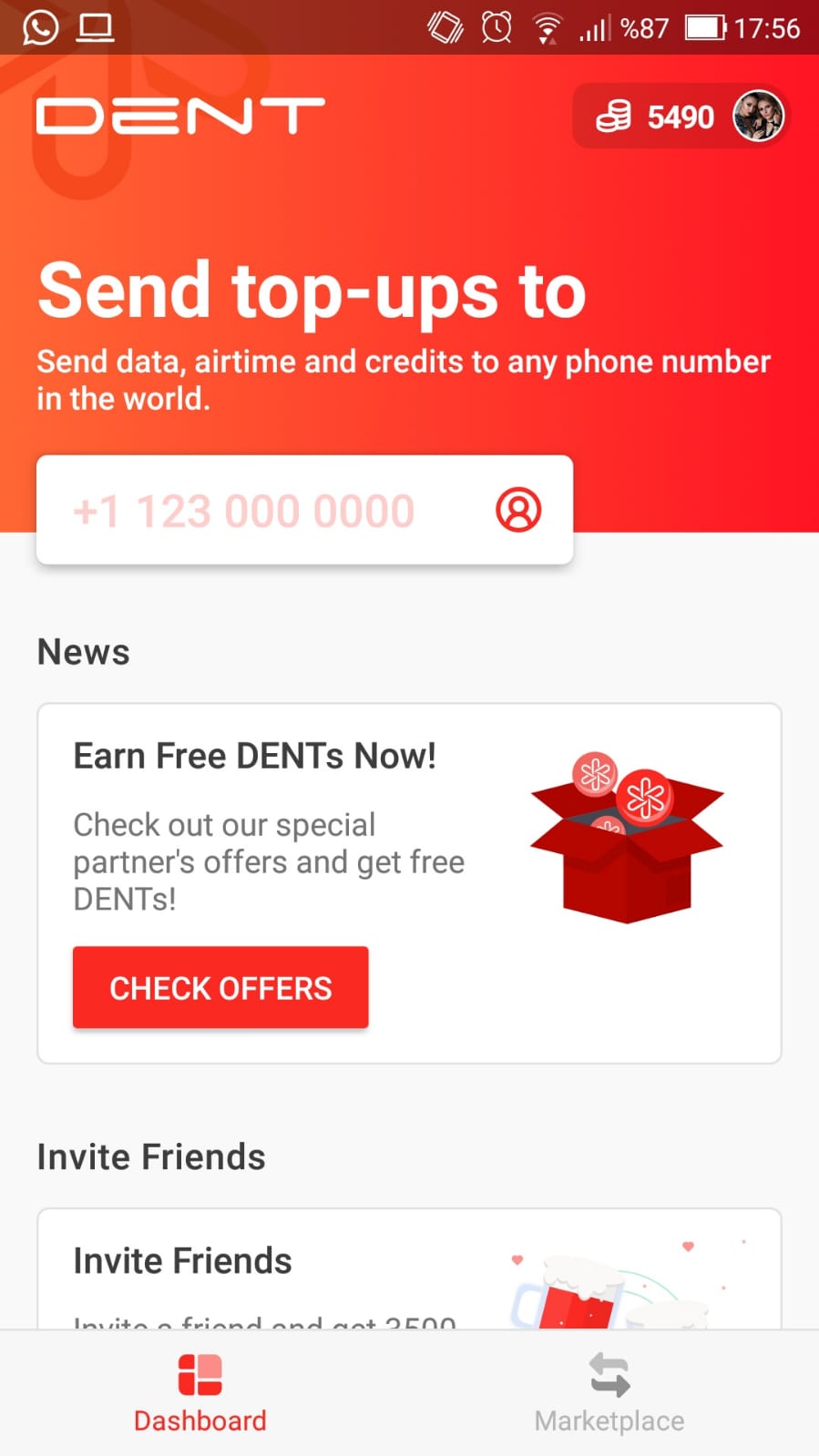Open the profile avatar
The height and width of the screenshot is (1456, 819).
[x=758, y=117]
